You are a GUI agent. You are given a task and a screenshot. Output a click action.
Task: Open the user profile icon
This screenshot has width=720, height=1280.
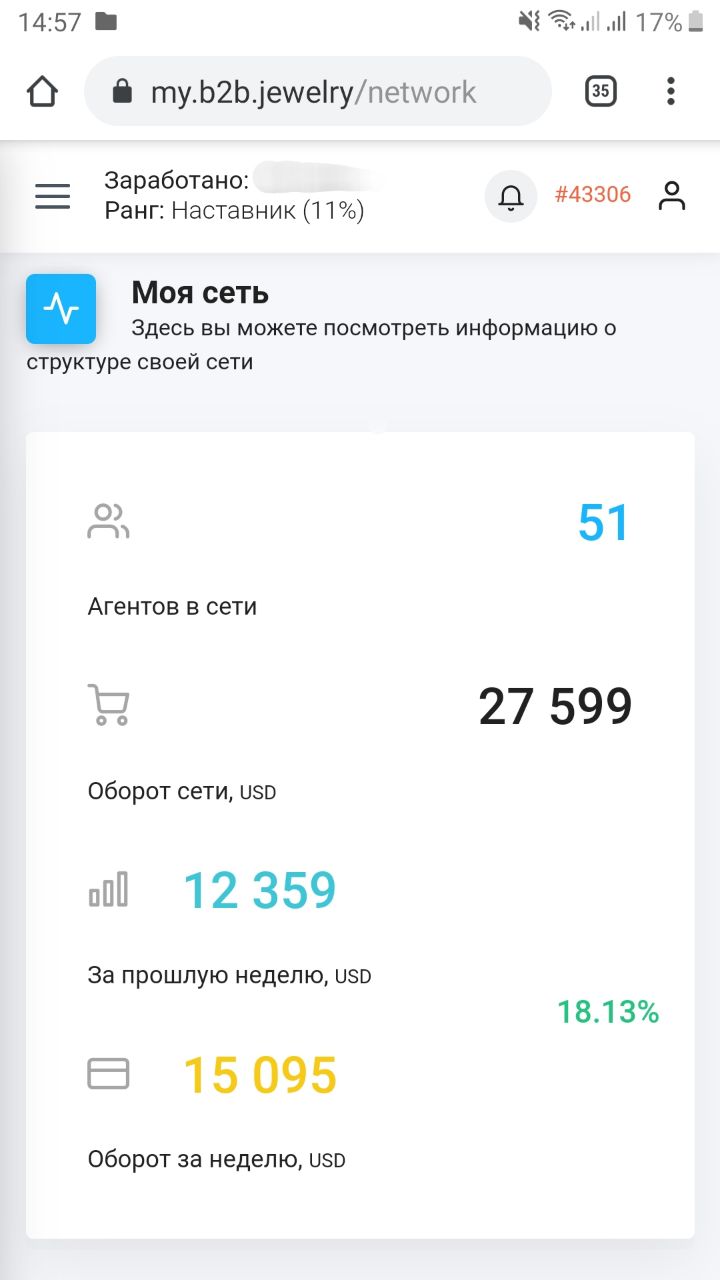tap(672, 196)
